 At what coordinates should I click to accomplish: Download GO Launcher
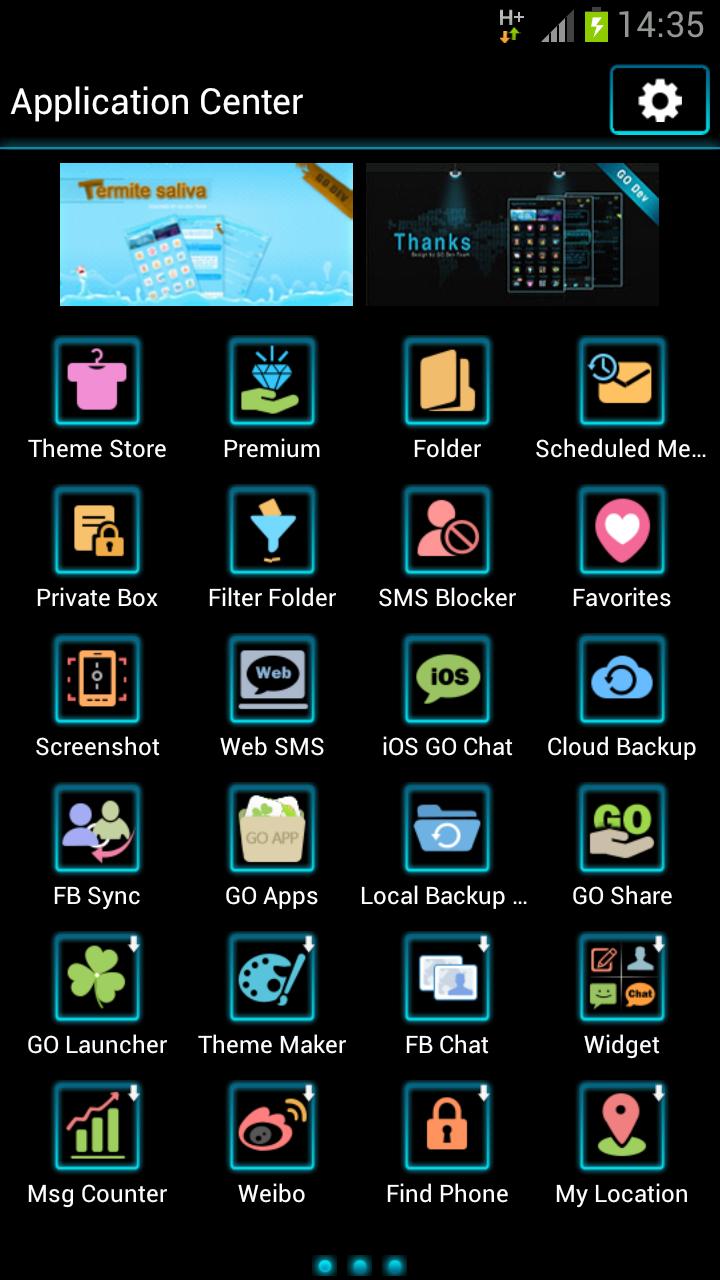[x=97, y=978]
